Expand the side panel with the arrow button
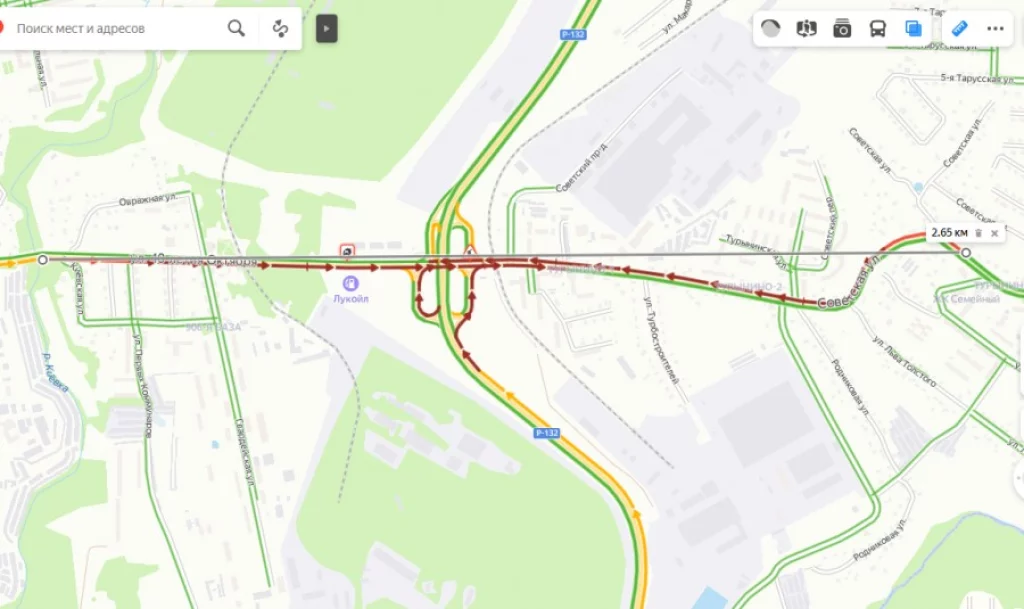 coord(326,29)
